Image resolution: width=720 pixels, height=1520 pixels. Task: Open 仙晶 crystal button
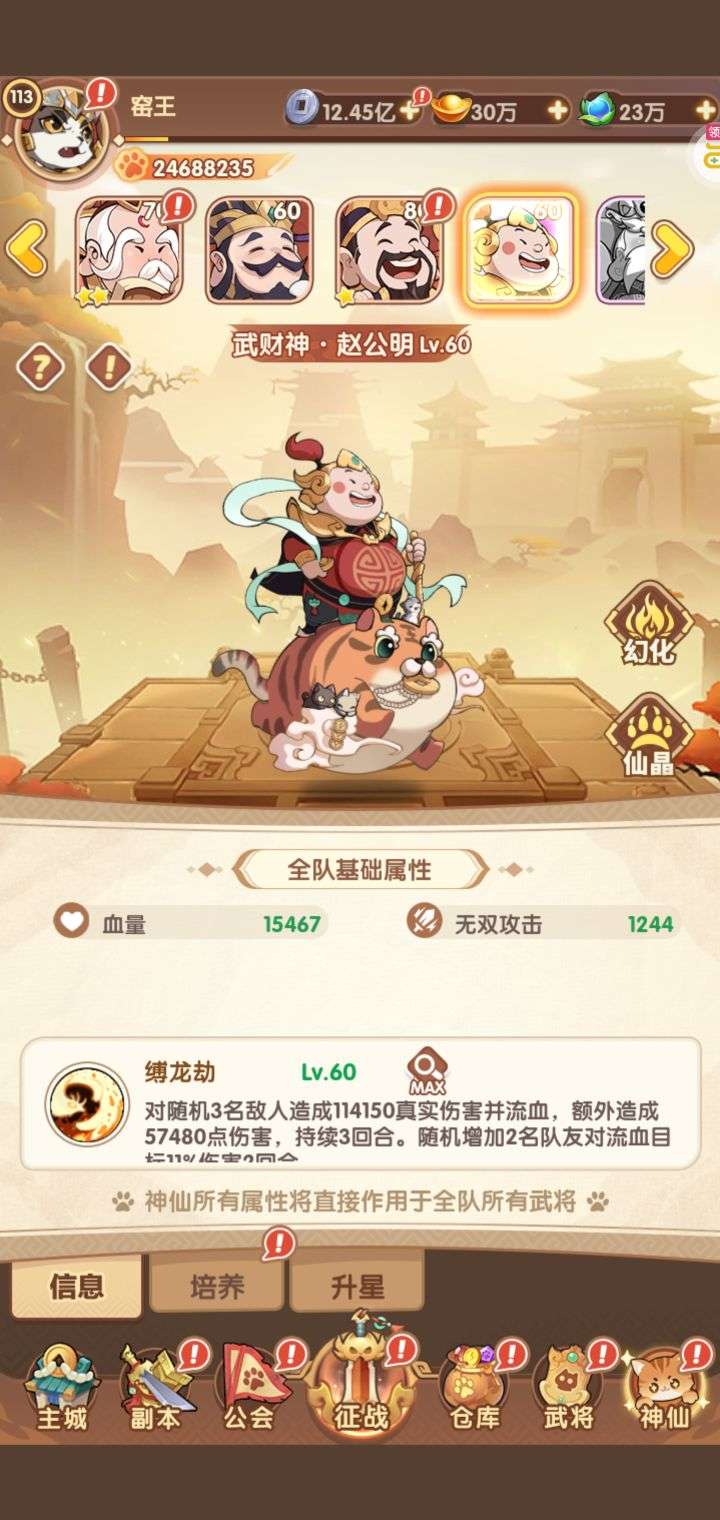[649, 737]
